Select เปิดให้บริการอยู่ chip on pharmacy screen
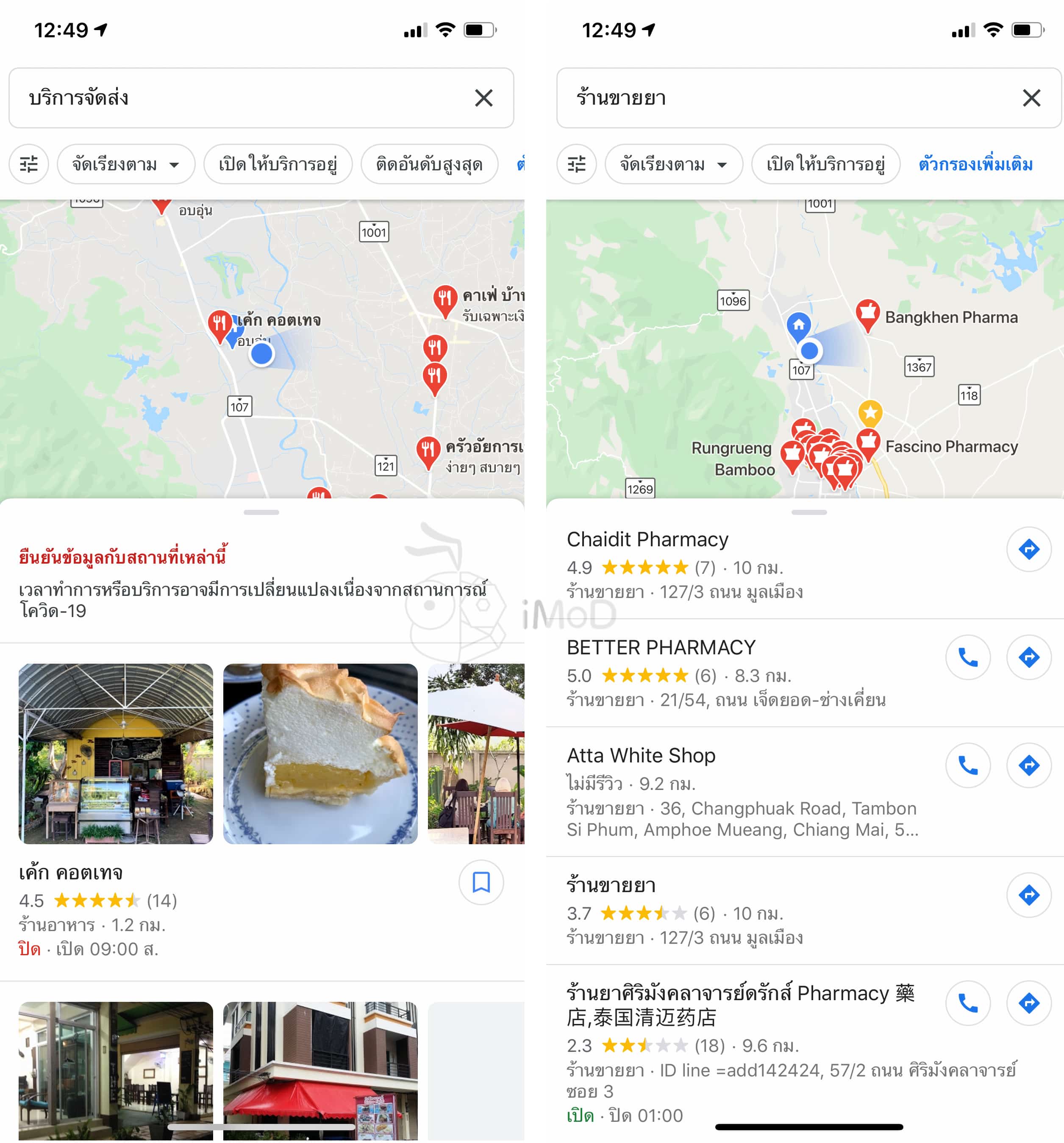 click(826, 164)
